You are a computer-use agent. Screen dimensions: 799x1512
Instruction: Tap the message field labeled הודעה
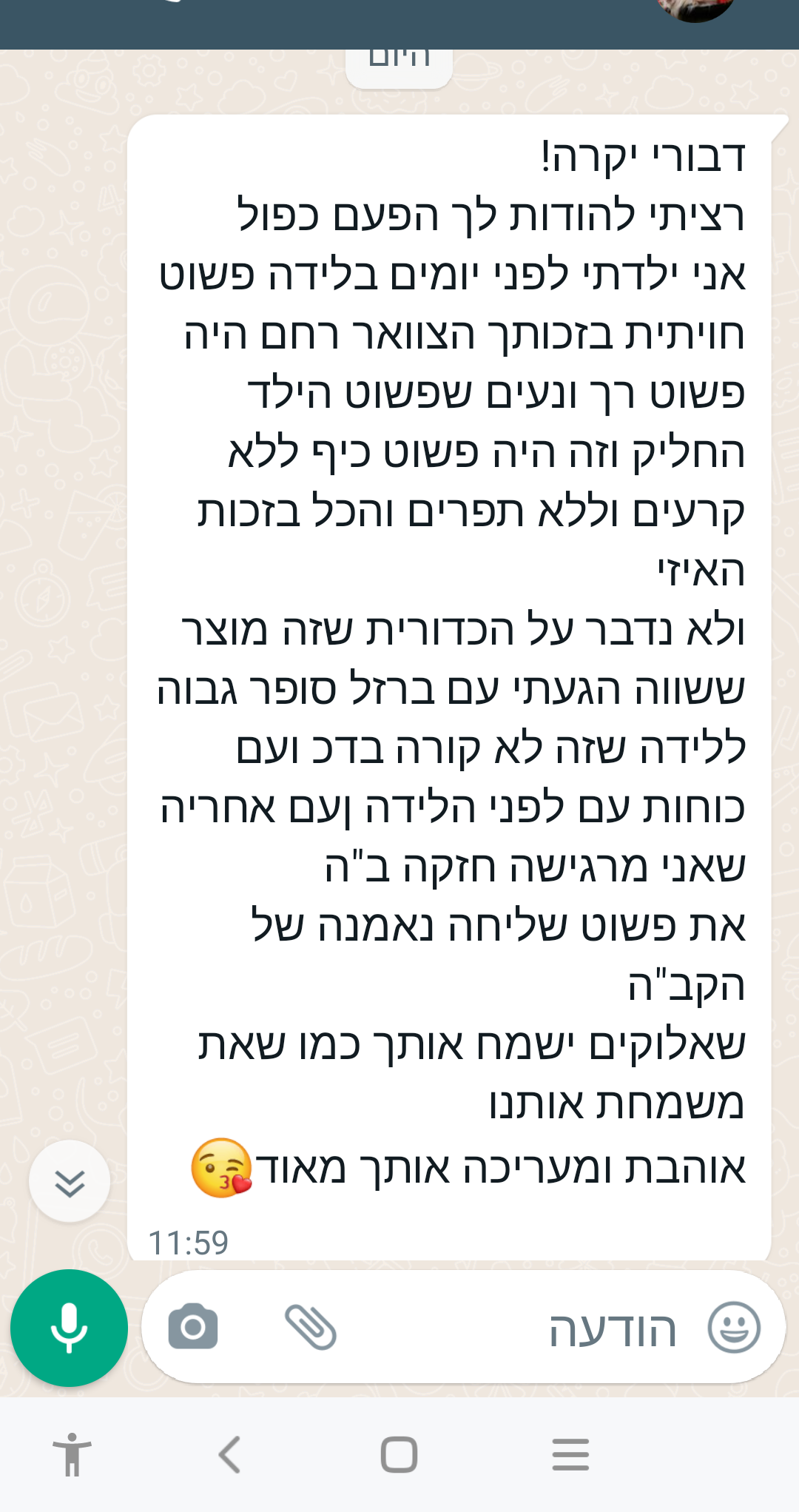coord(518,1328)
